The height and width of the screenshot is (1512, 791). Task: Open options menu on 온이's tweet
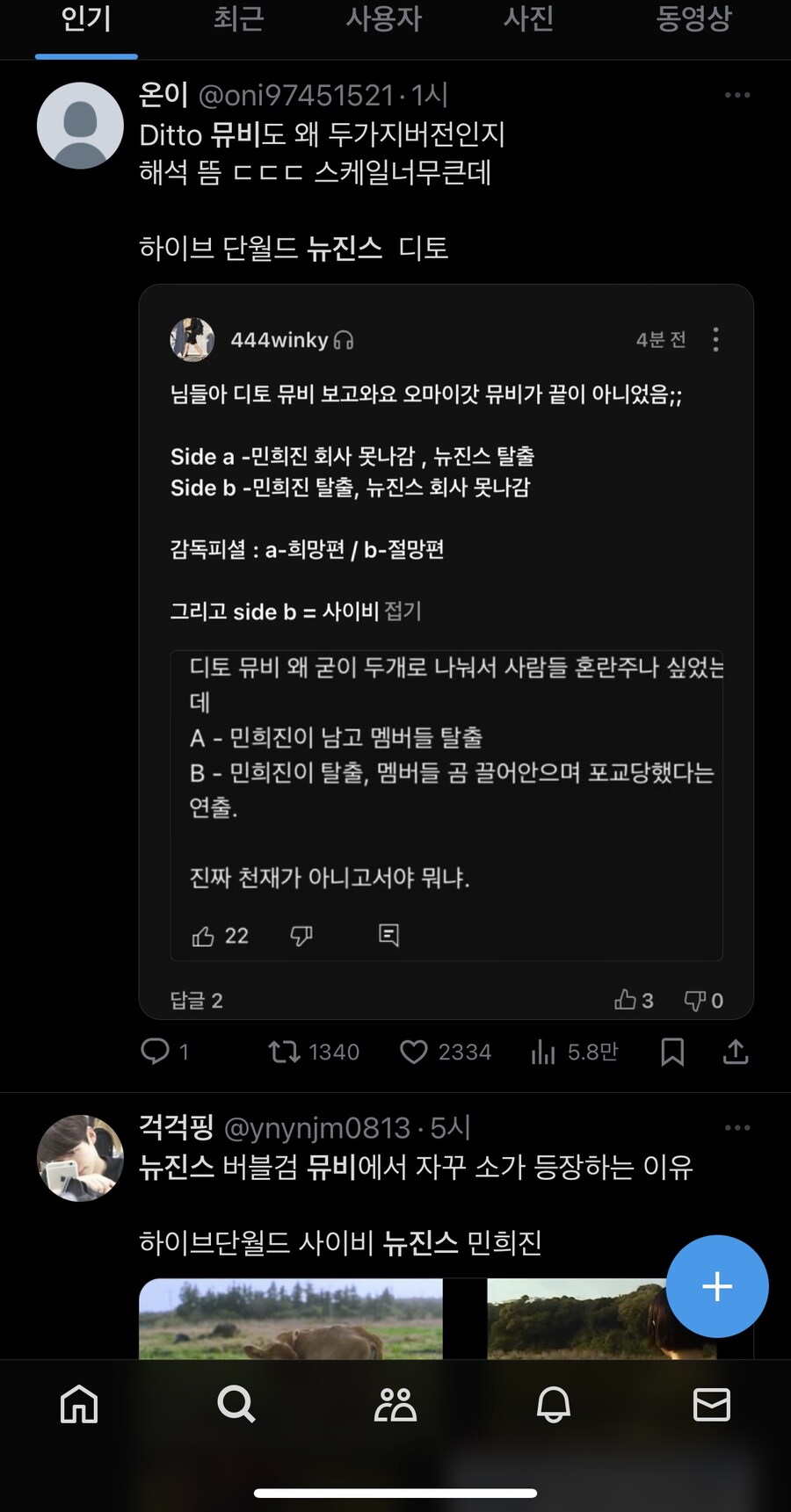[x=737, y=95]
